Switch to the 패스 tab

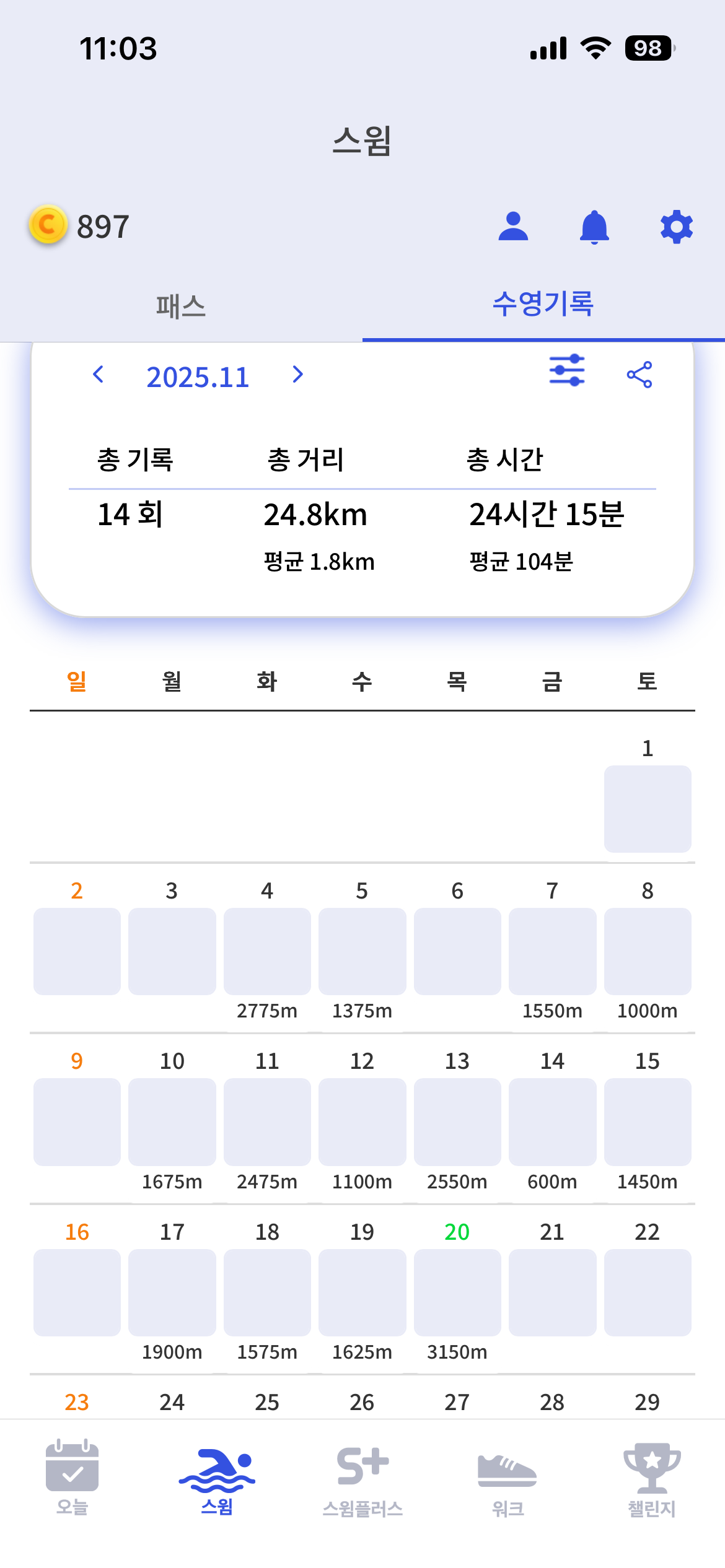click(x=181, y=306)
